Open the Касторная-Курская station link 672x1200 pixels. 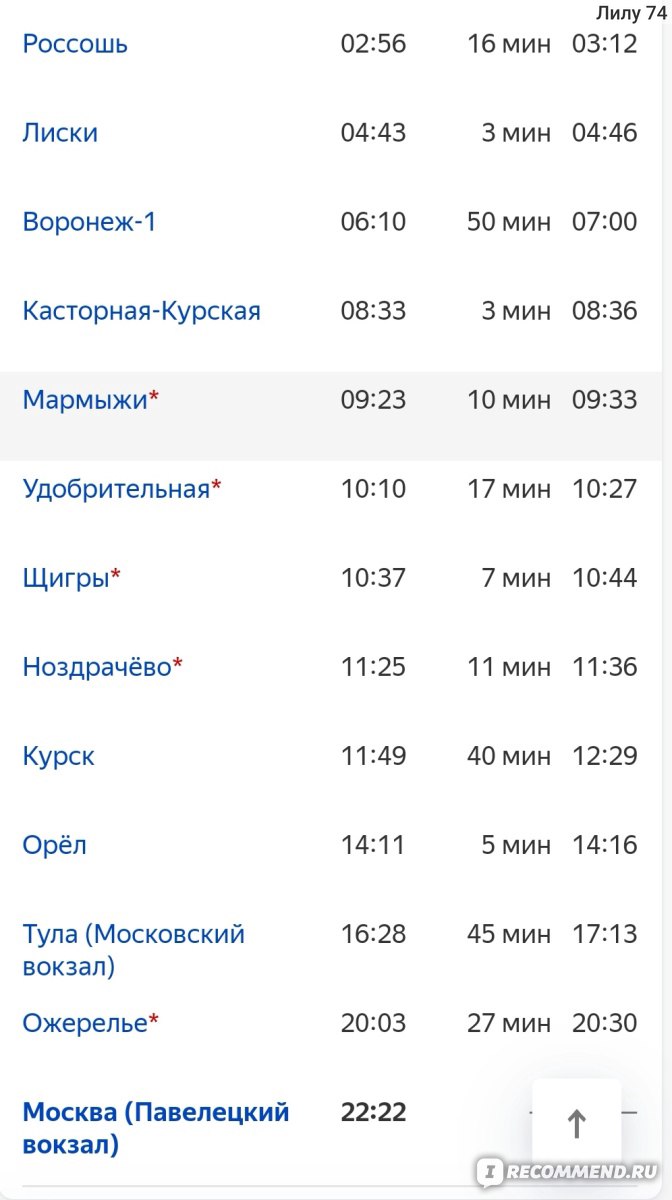tap(141, 311)
